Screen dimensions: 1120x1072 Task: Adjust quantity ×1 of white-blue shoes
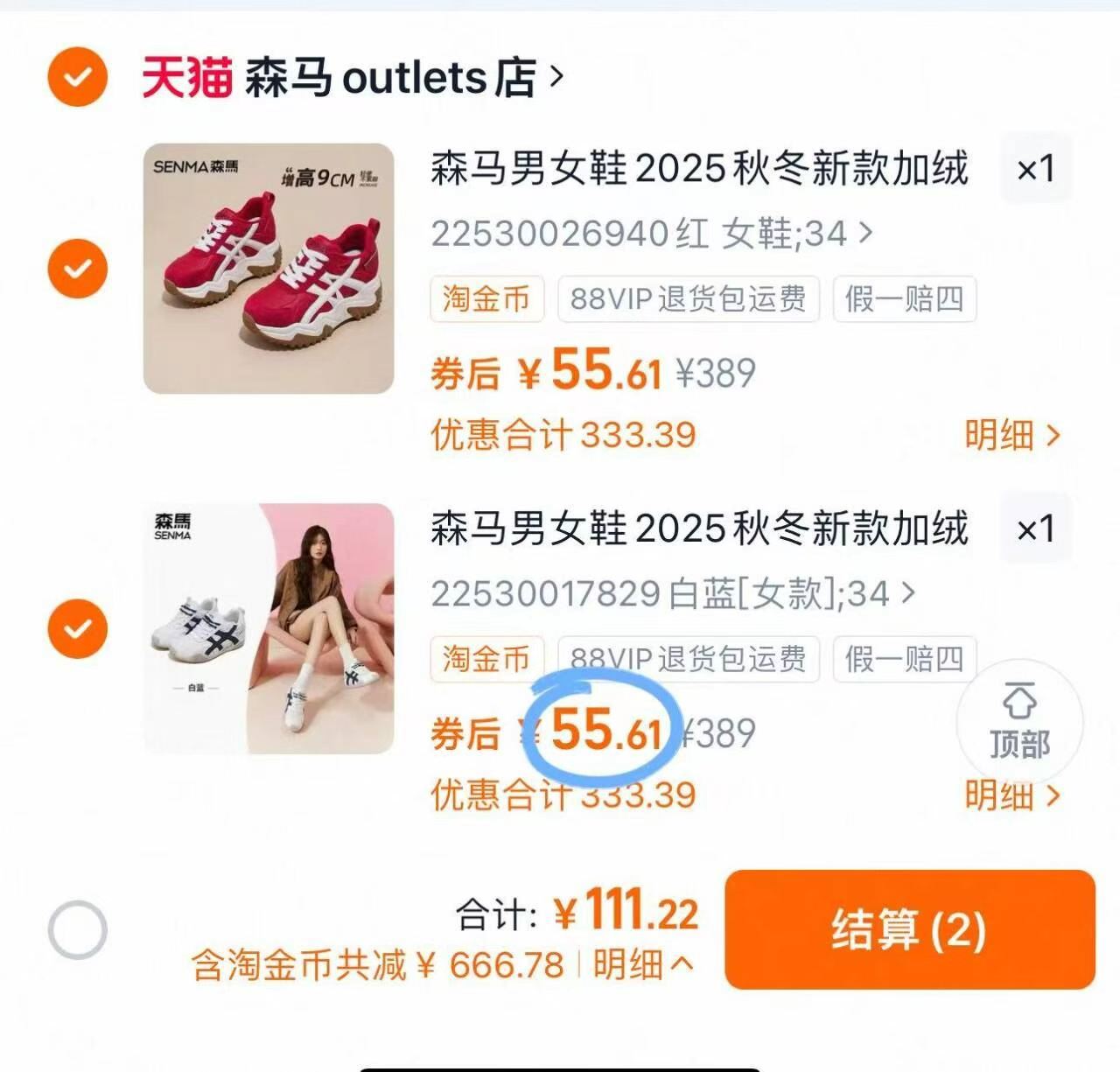(1035, 529)
